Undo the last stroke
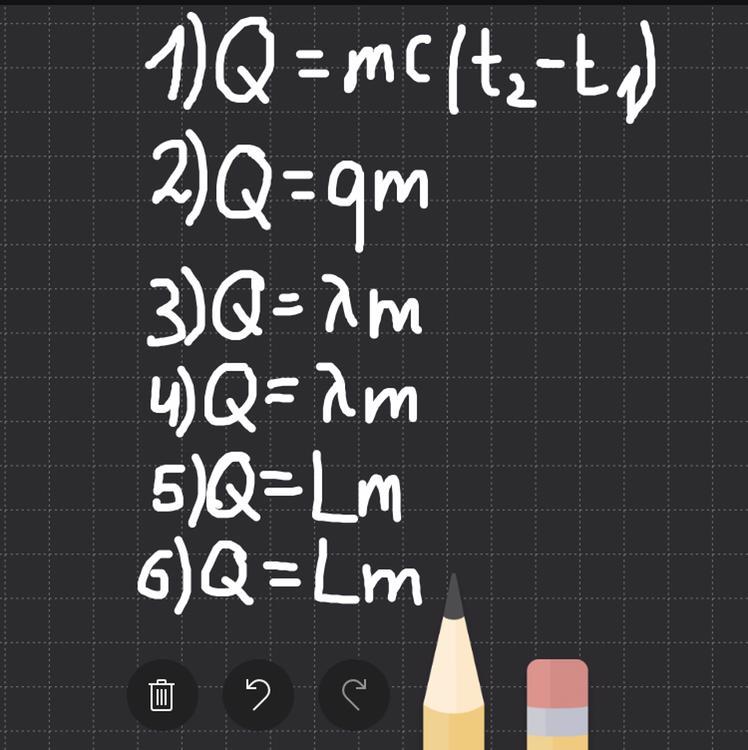 258,694
